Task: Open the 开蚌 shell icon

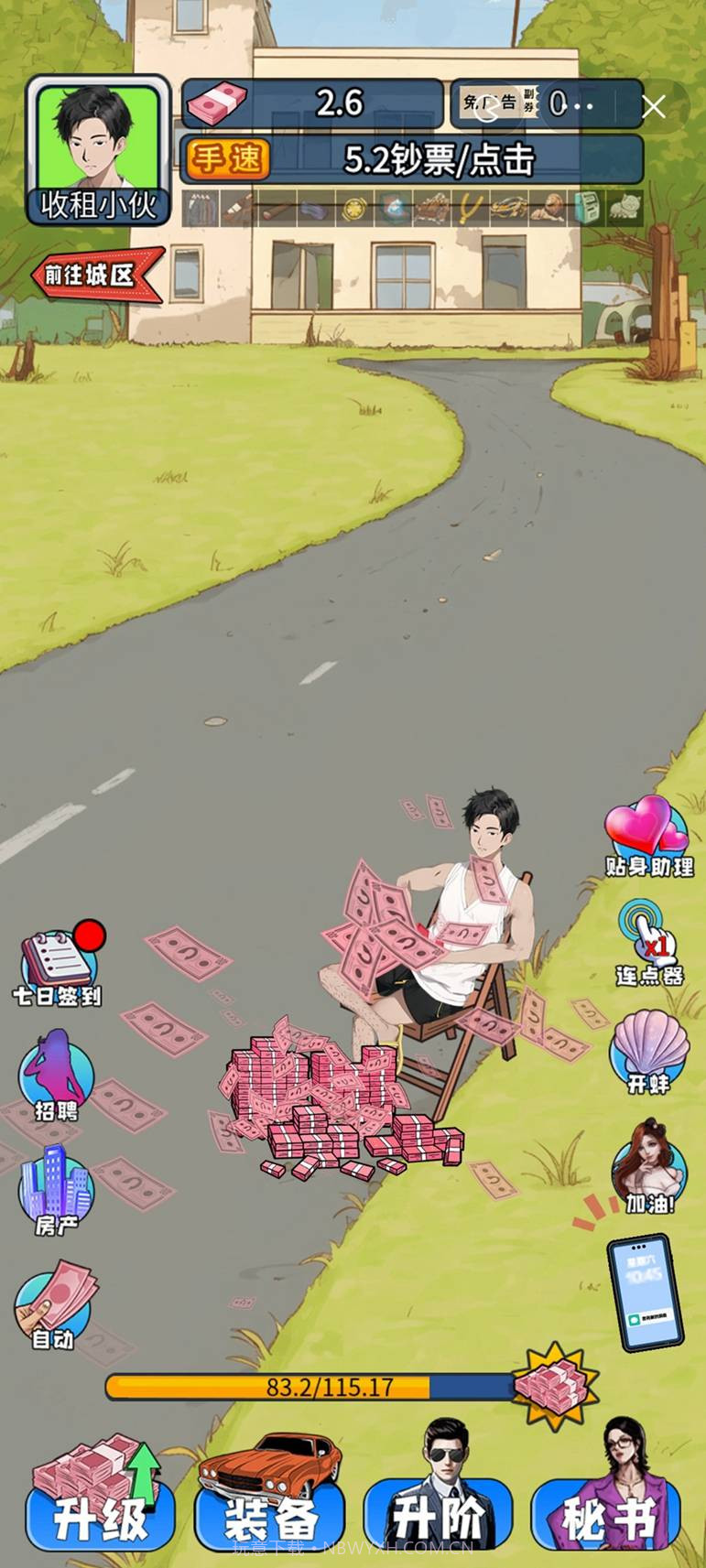Action: [x=649, y=1052]
